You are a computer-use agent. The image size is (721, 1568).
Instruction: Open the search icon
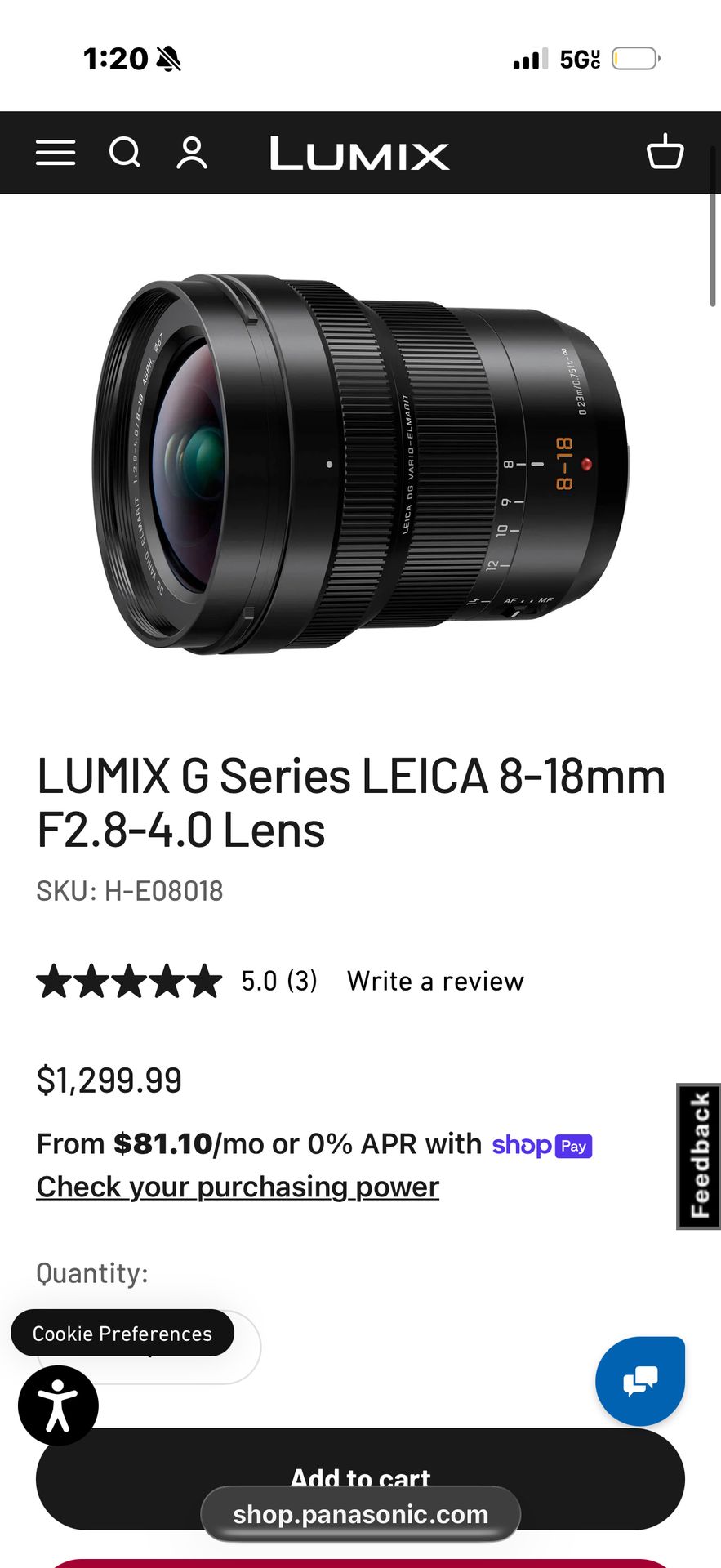pos(125,153)
